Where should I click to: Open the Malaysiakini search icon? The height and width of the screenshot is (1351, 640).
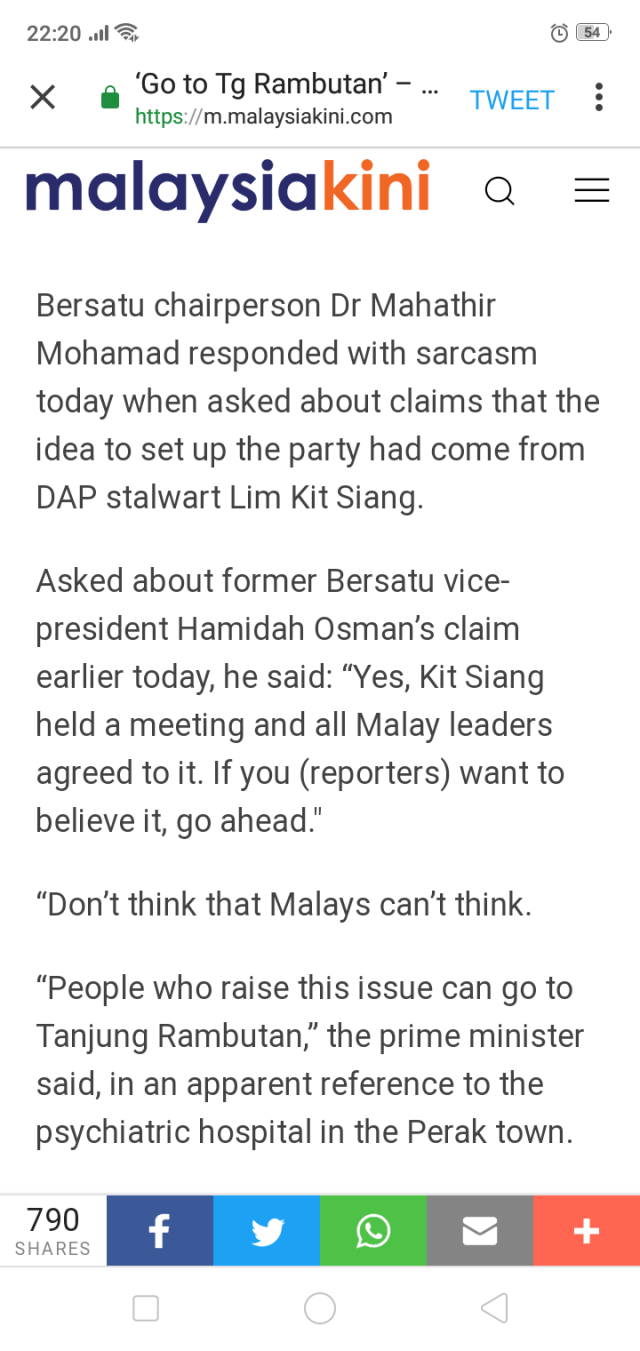tap(499, 190)
